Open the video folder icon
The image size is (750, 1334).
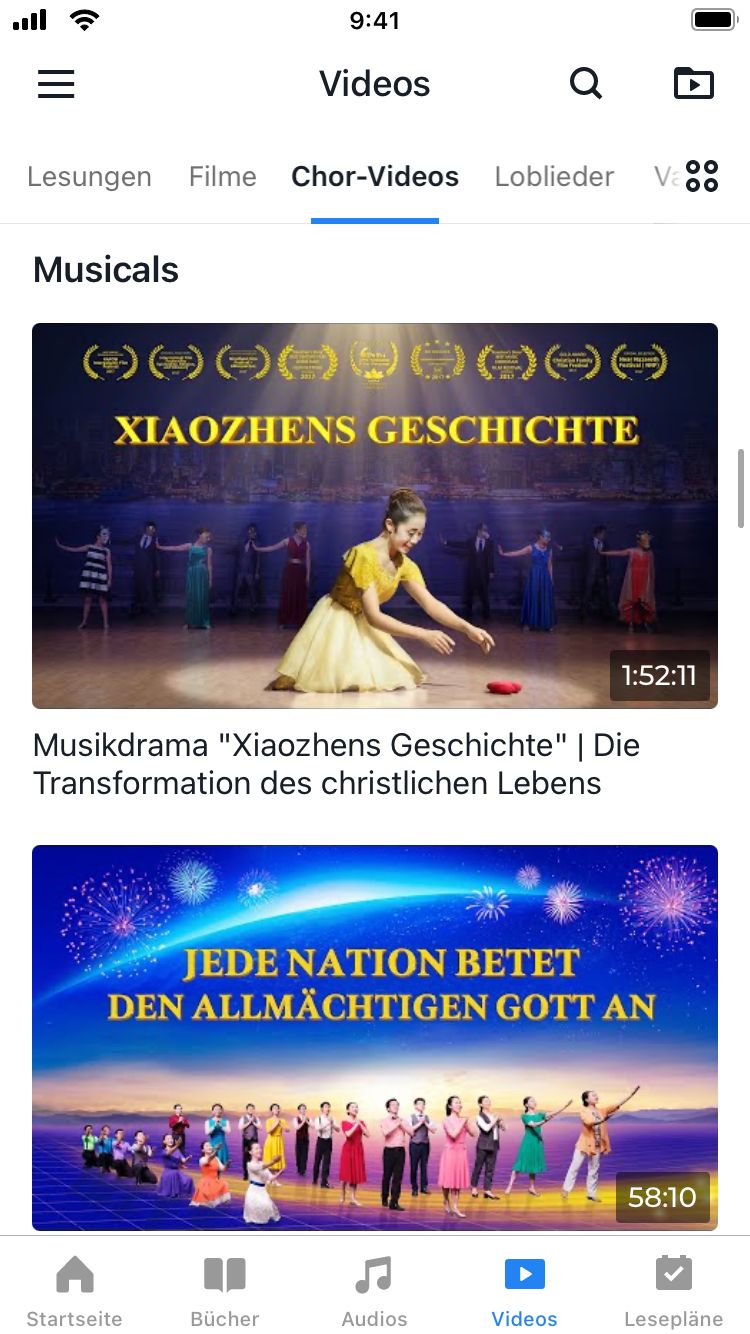coord(694,84)
